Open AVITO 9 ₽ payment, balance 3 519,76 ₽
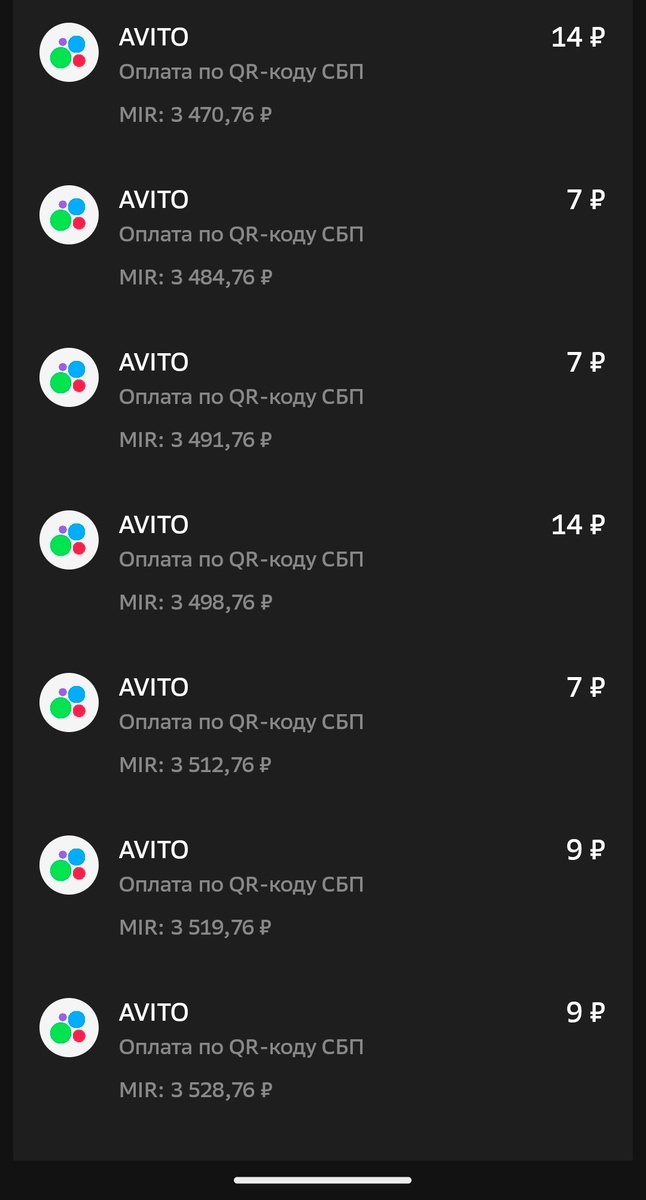Screen dimensions: 646x1200 coord(322,886)
